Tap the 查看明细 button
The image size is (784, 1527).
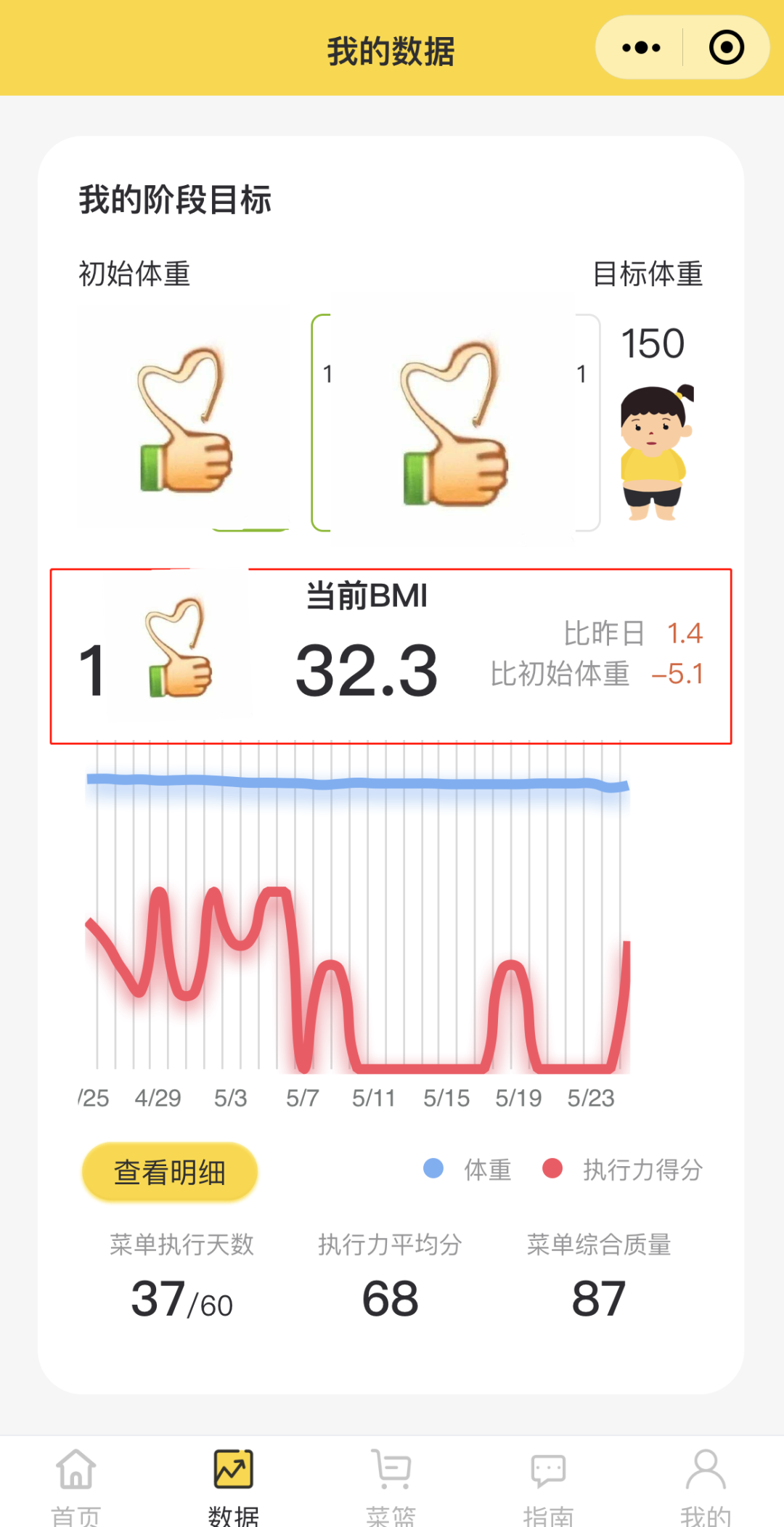[x=170, y=1172]
